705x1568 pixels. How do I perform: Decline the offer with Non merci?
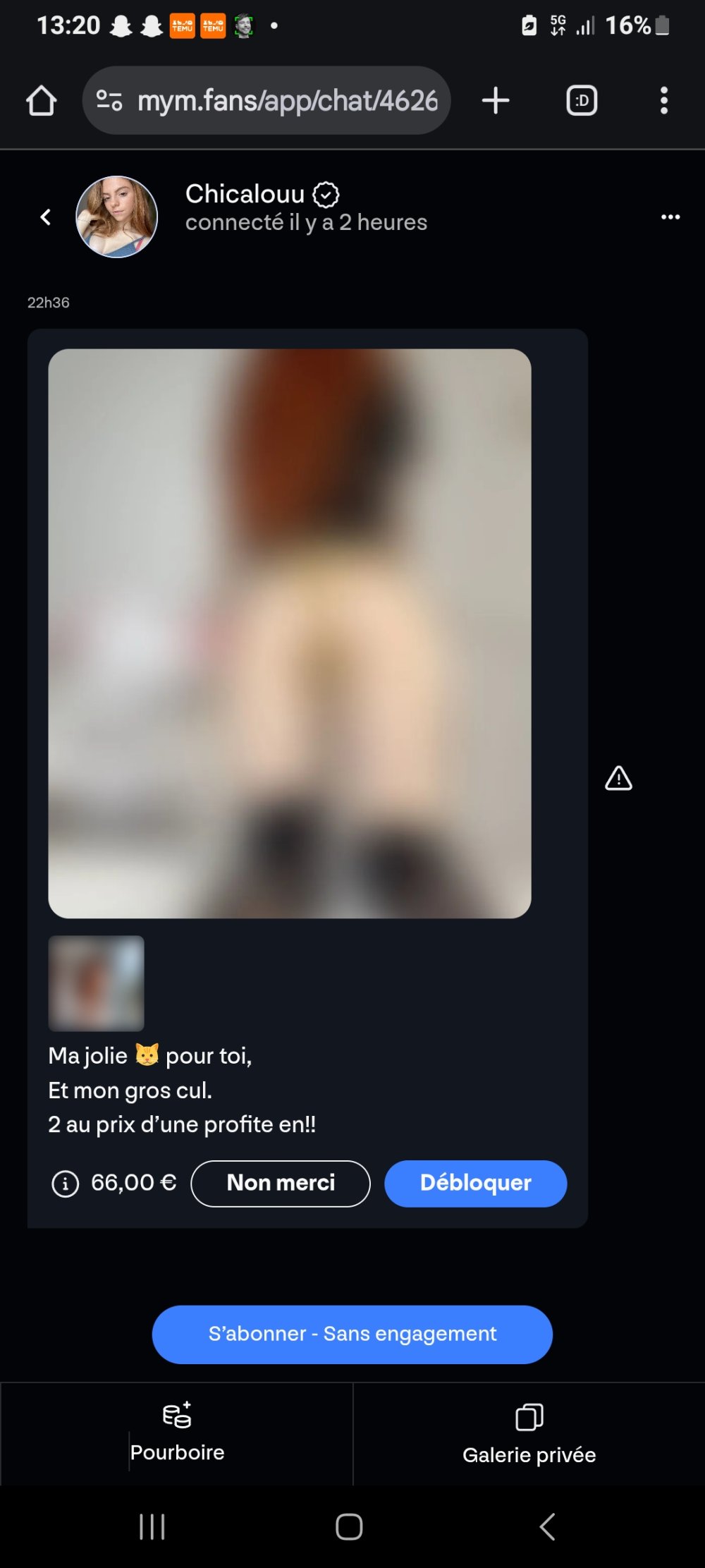[x=280, y=1184]
